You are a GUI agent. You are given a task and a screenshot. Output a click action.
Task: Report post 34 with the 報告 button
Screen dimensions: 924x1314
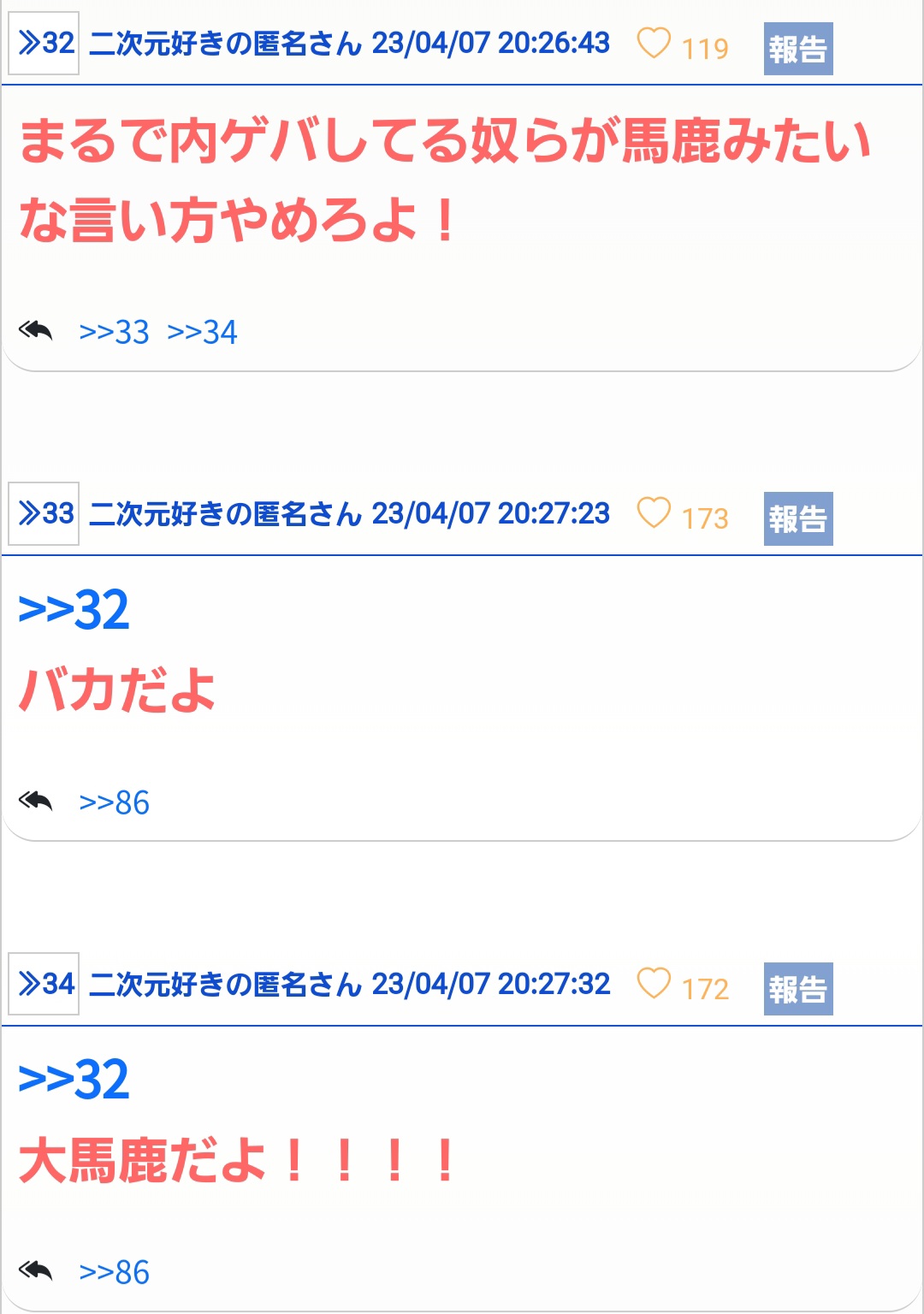pos(798,989)
